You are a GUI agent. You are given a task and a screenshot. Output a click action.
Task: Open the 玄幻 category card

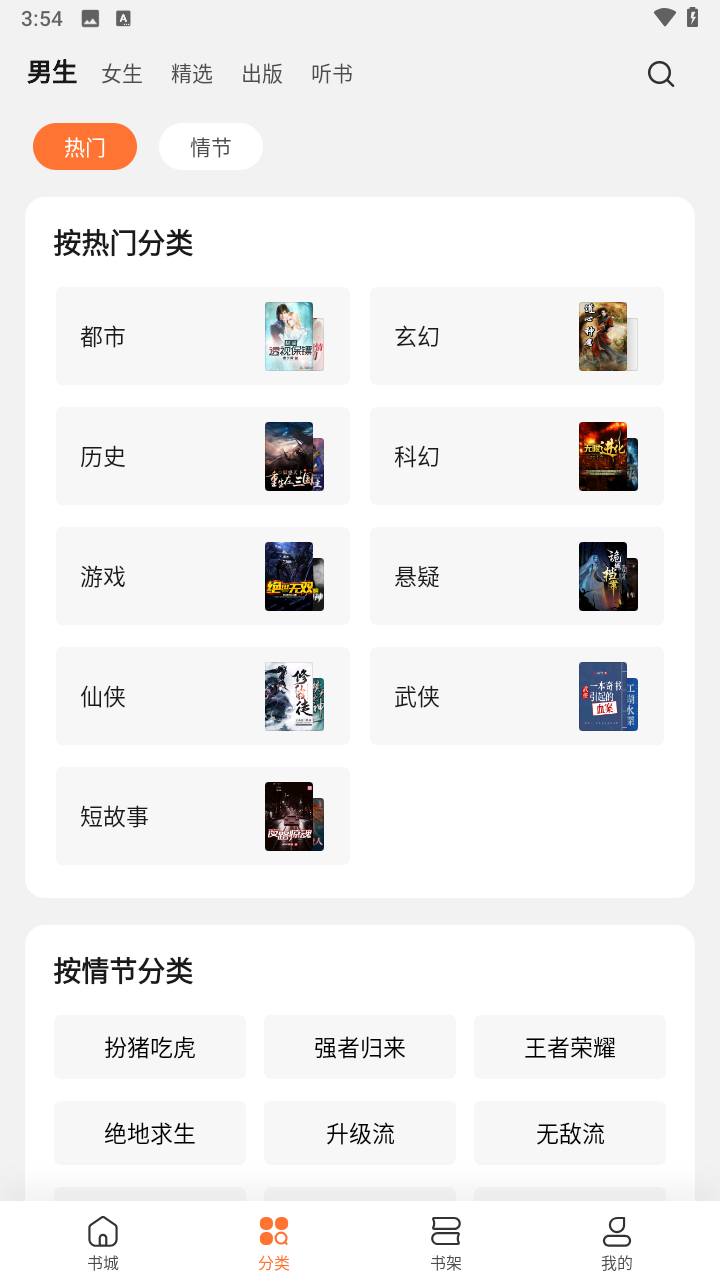517,336
